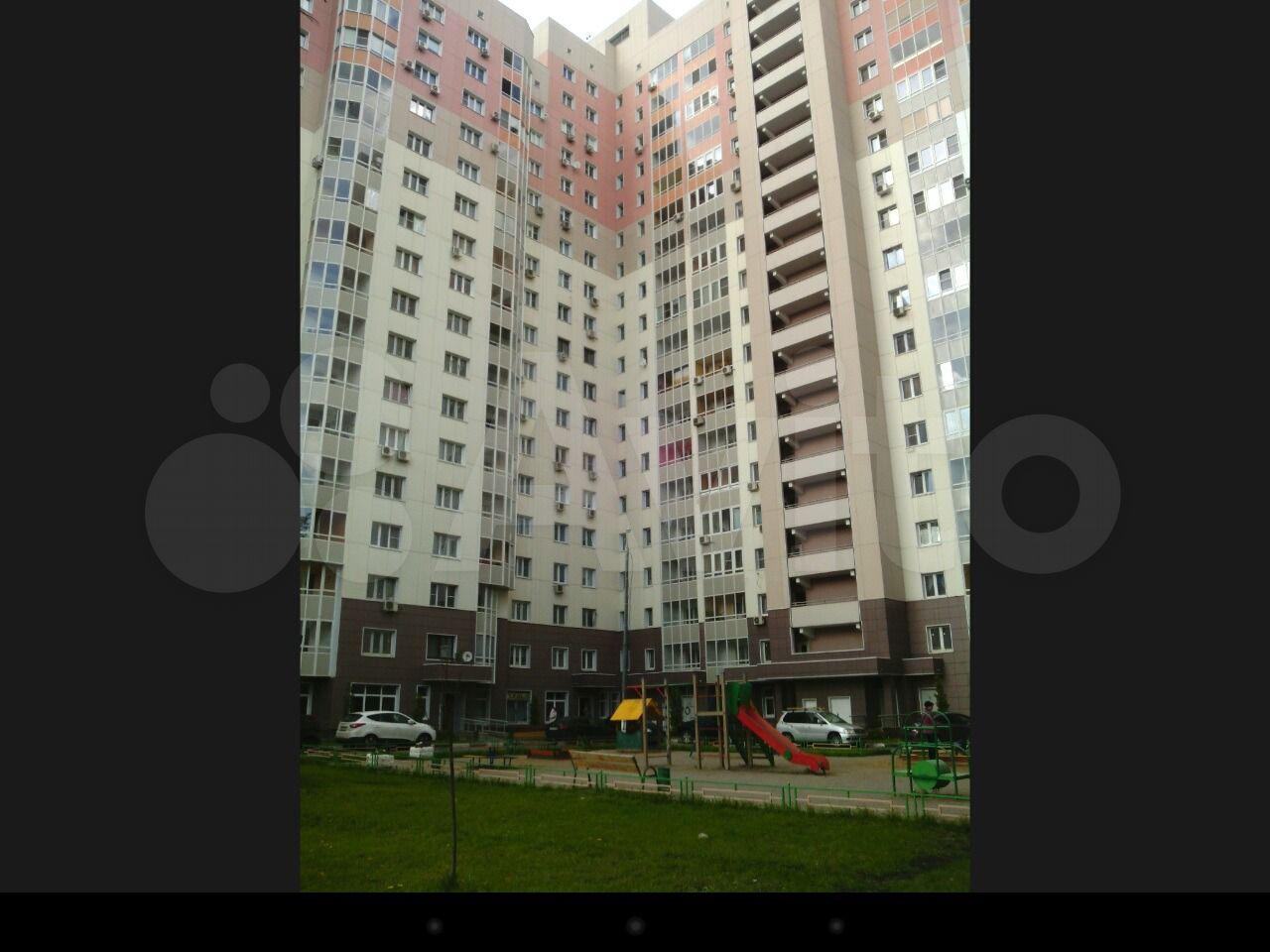Tap the dimmed recent apps dot
The image size is (1270, 952).
tap(836, 925)
